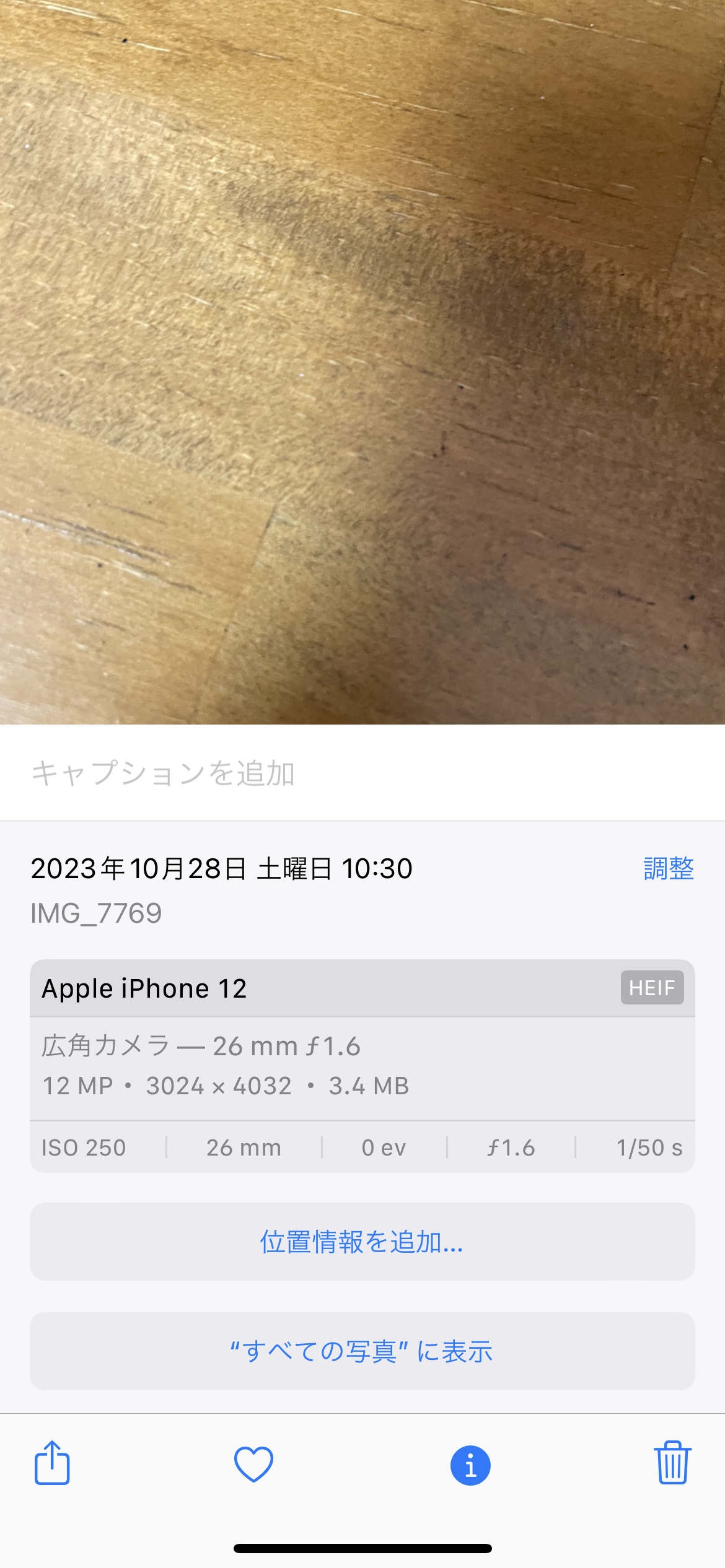This screenshot has height=1568, width=725.
Task: Close the info panel via the info icon
Action: [x=470, y=1465]
